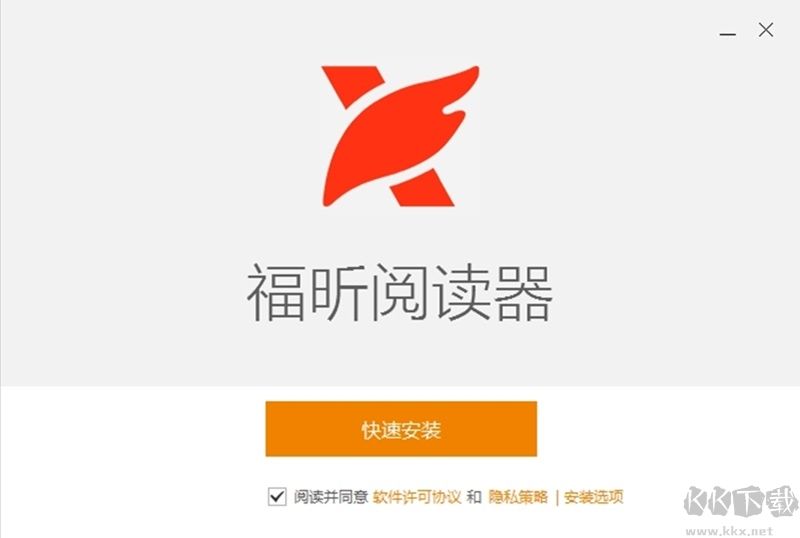Minimize the installer window
This screenshot has width=800, height=538.
tap(728, 33)
